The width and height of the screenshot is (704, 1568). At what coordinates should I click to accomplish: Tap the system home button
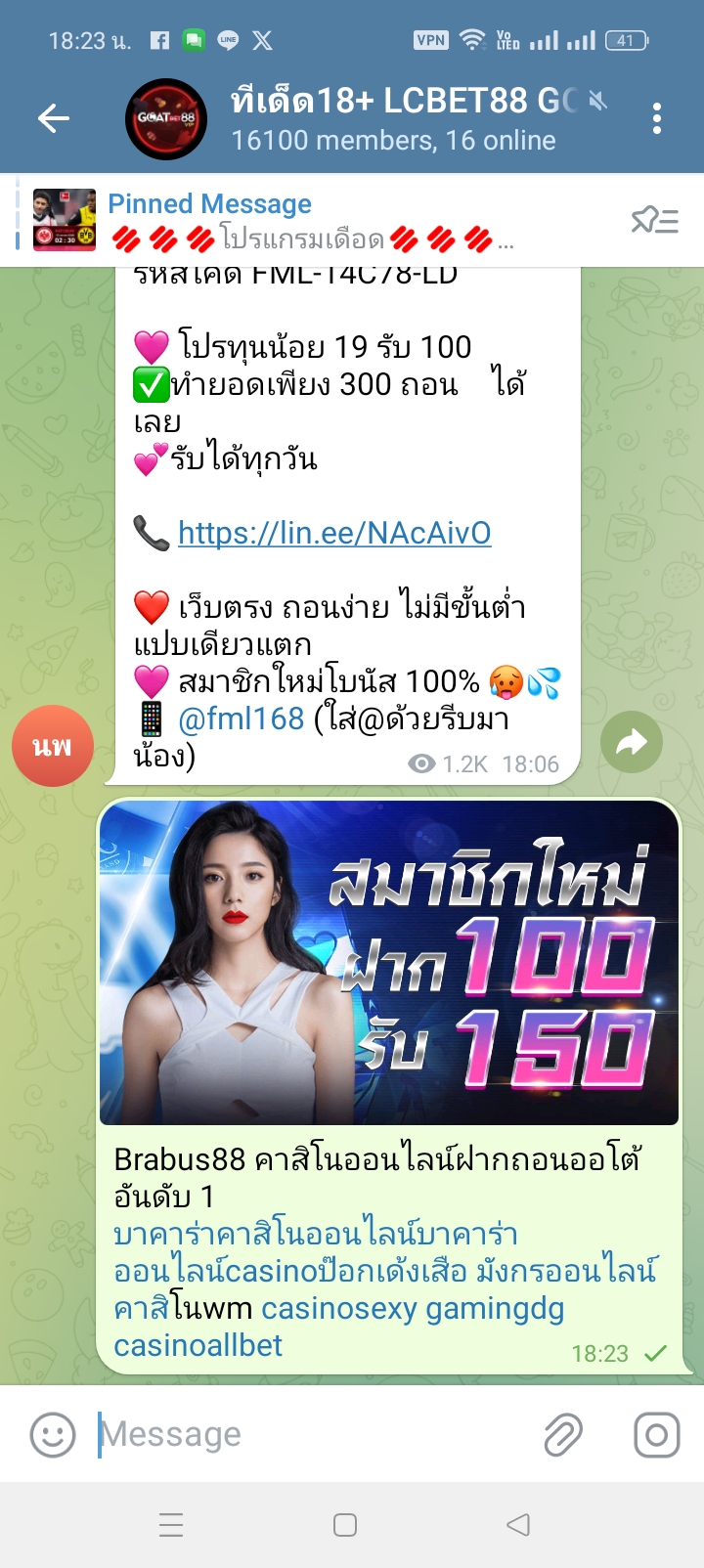(x=345, y=1525)
